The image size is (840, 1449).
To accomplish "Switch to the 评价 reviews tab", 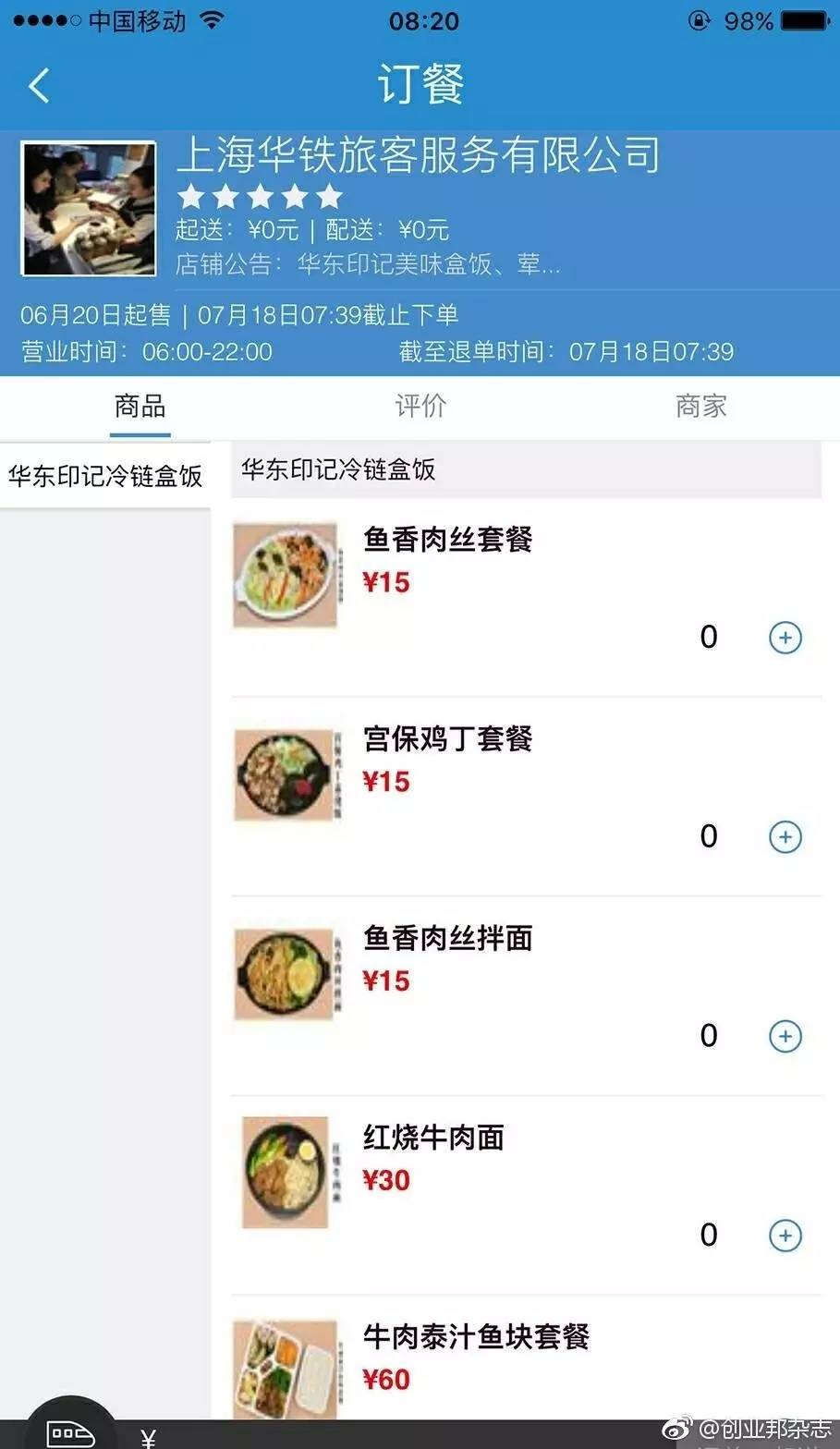I will pos(420,406).
